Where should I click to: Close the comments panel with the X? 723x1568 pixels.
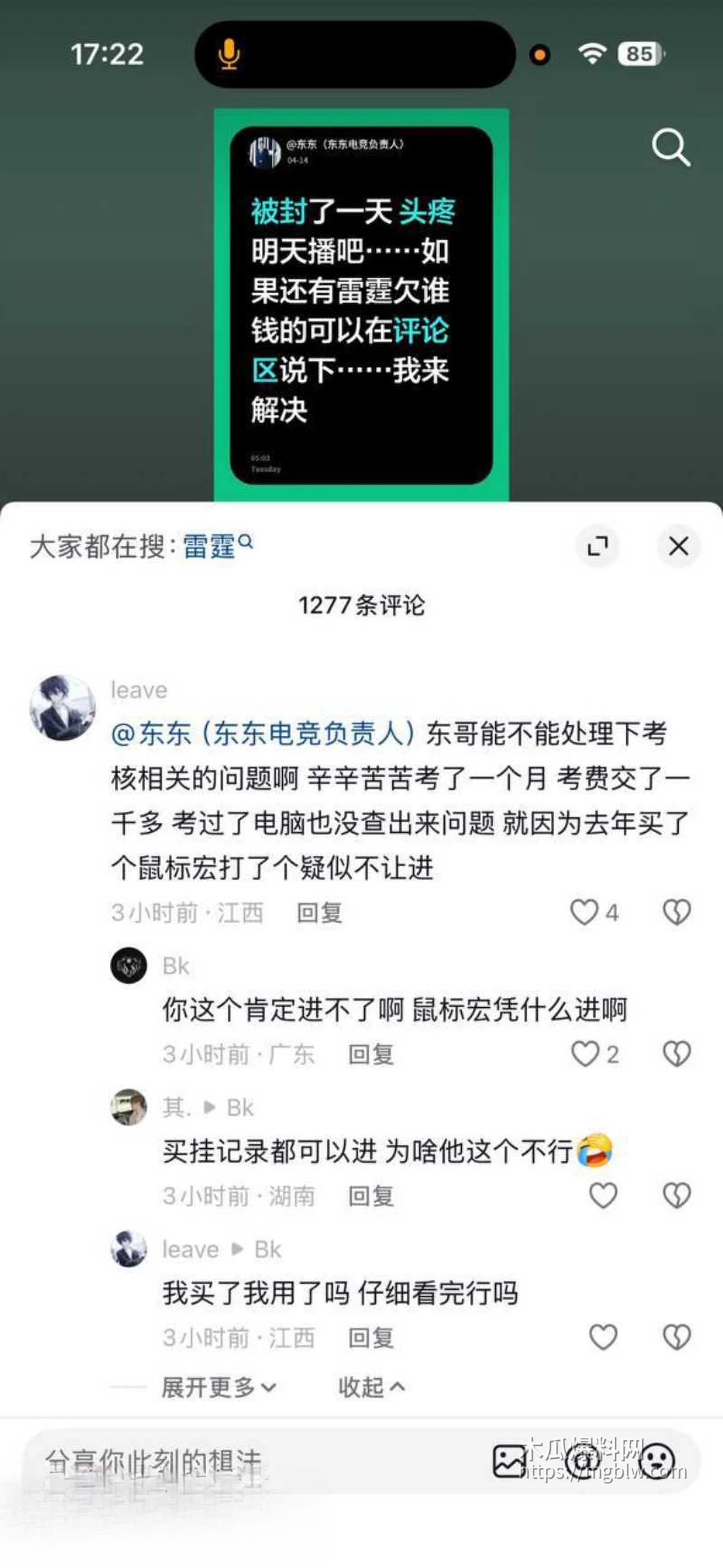pyautogui.click(x=678, y=546)
